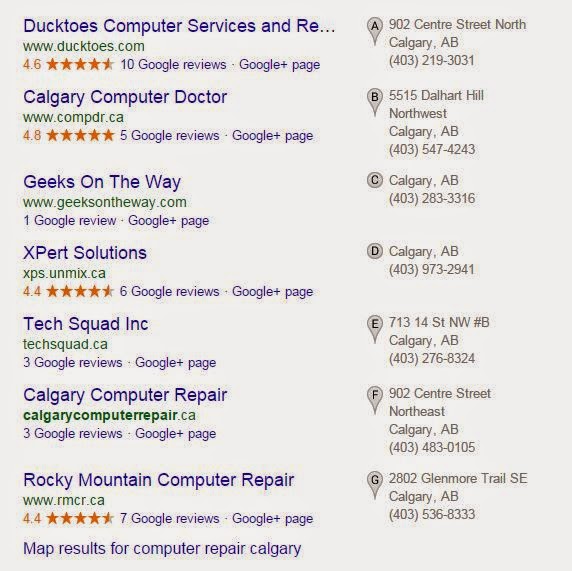Tap map pin G for 2802 Glenmore Trail SE

click(x=375, y=485)
